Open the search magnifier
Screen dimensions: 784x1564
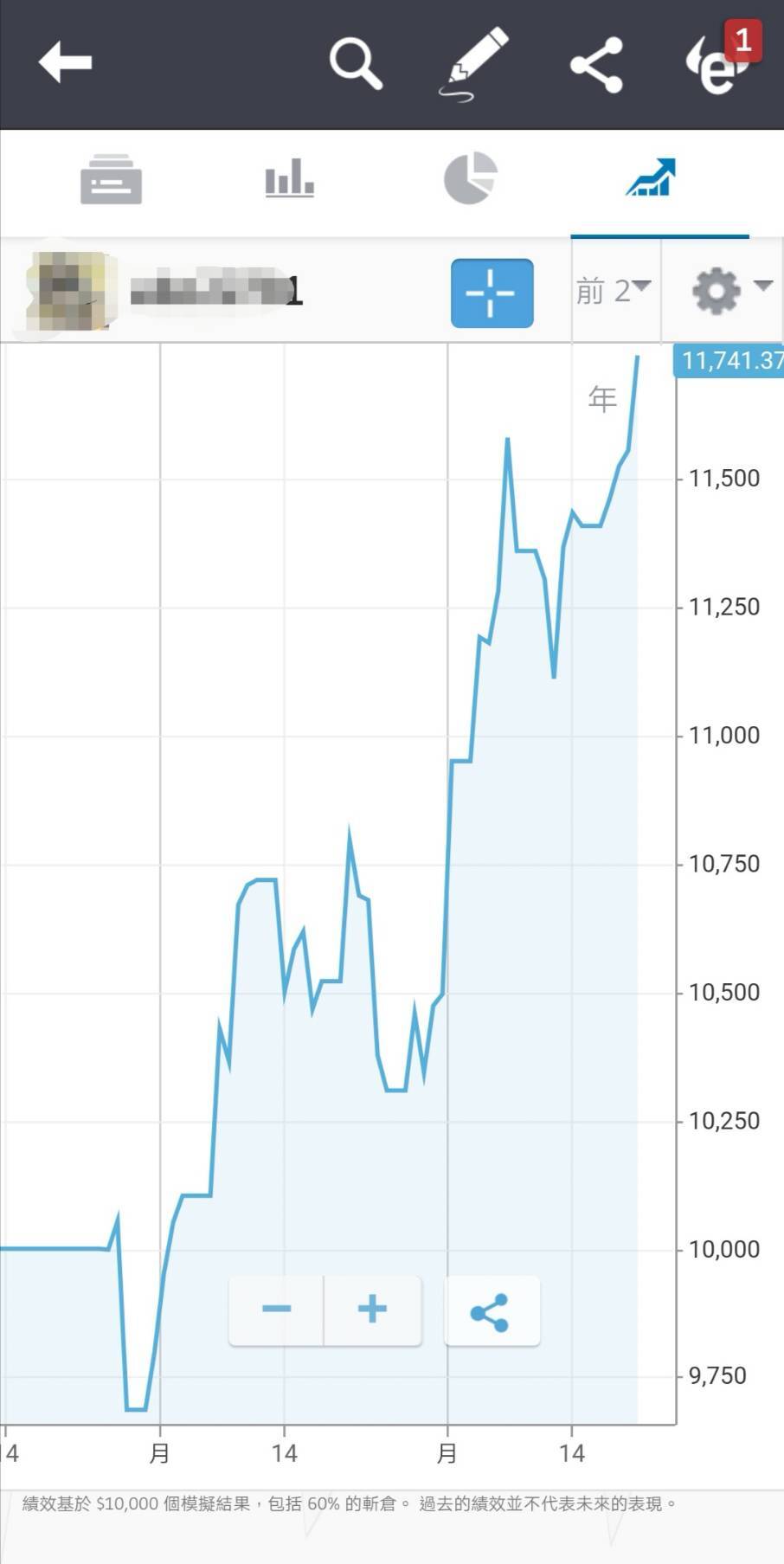[x=356, y=63]
